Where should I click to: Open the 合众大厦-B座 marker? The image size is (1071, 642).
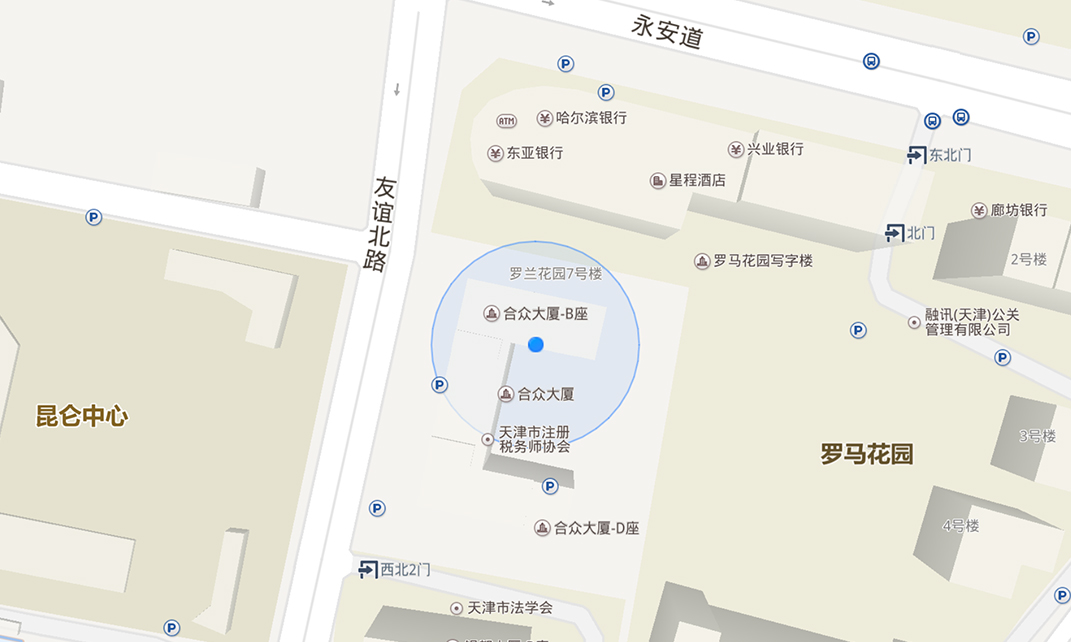click(492, 314)
